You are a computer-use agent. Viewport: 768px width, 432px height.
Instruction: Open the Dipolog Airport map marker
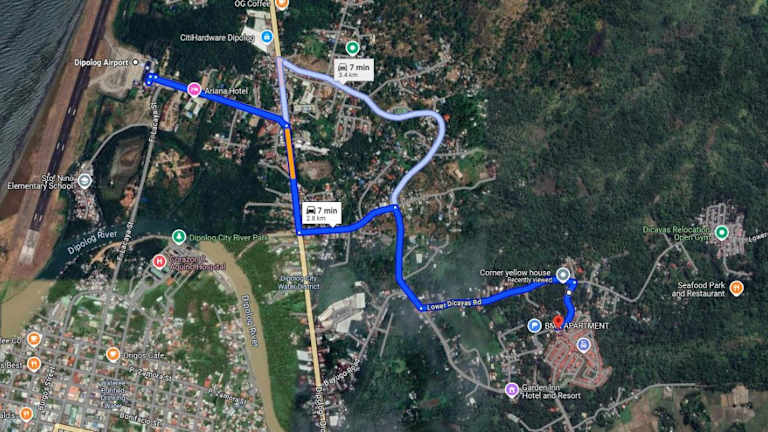click(x=137, y=62)
